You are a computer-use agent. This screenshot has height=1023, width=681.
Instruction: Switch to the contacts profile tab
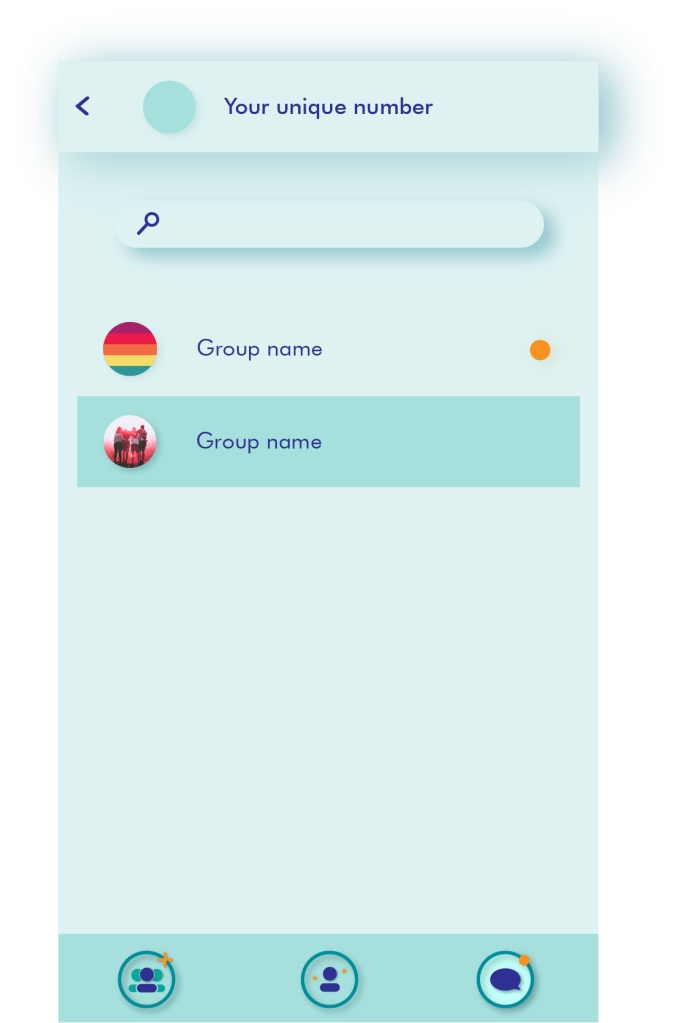(x=329, y=979)
